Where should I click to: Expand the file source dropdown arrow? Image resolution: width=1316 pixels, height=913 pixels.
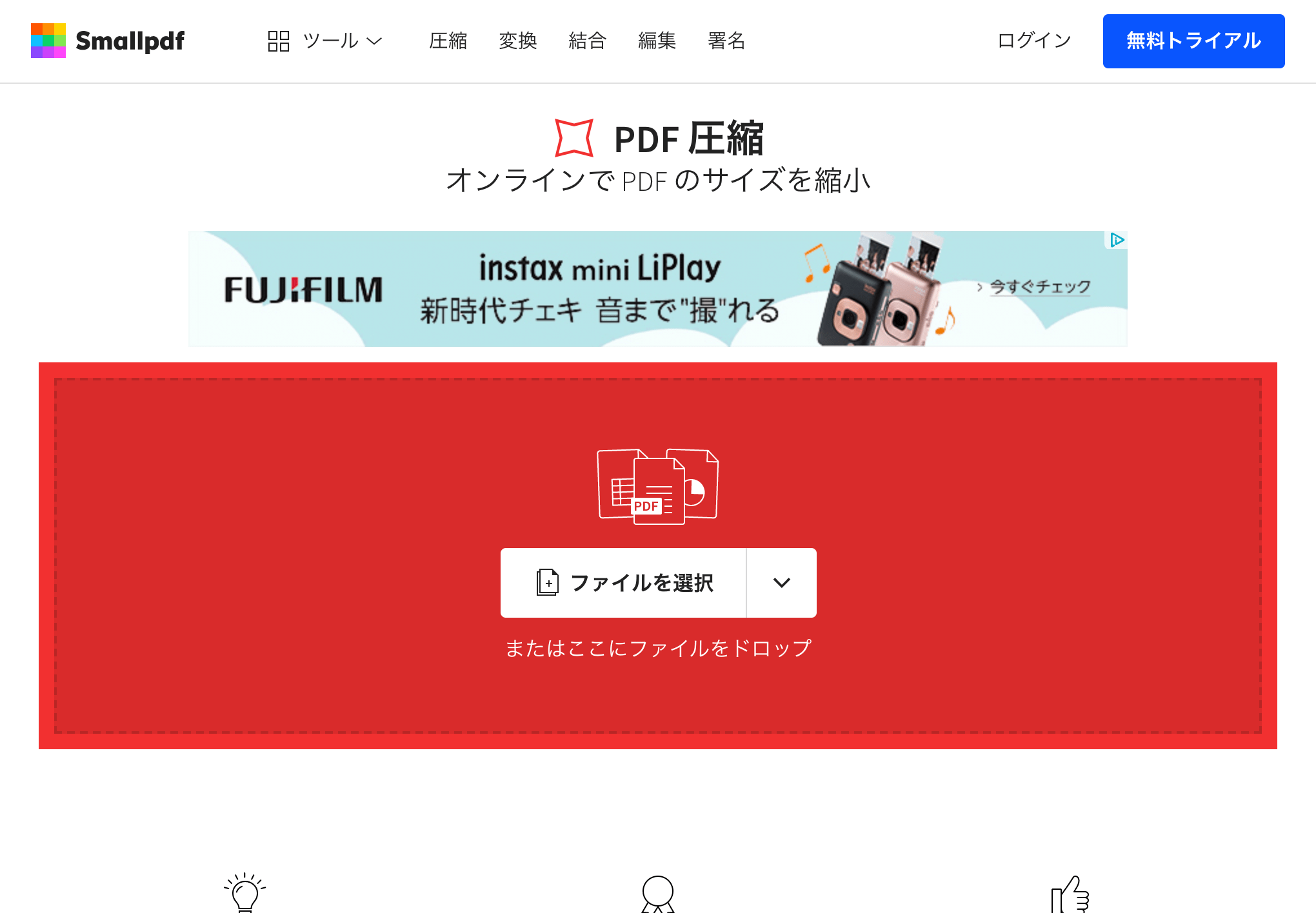(781, 583)
